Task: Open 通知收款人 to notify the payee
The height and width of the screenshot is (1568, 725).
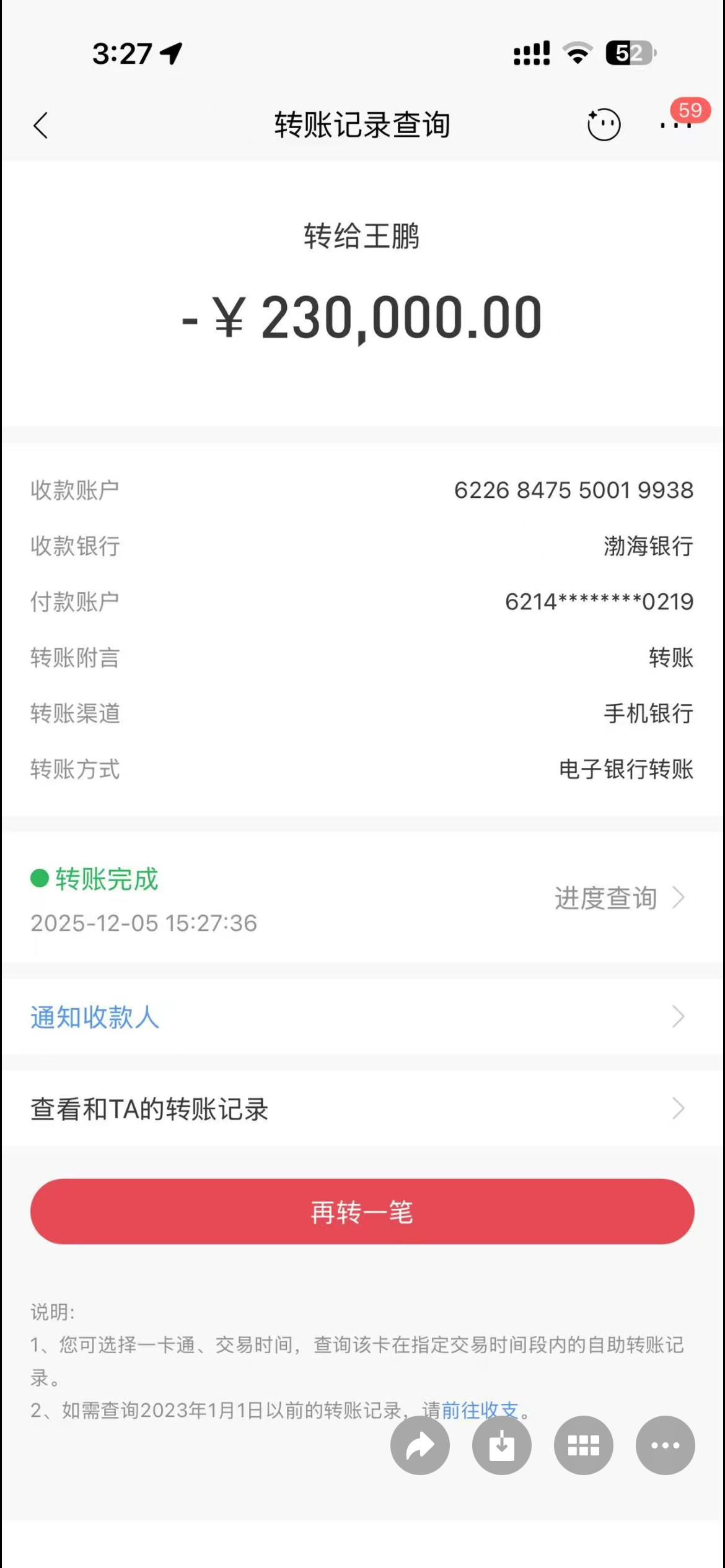Action: 362,1017
